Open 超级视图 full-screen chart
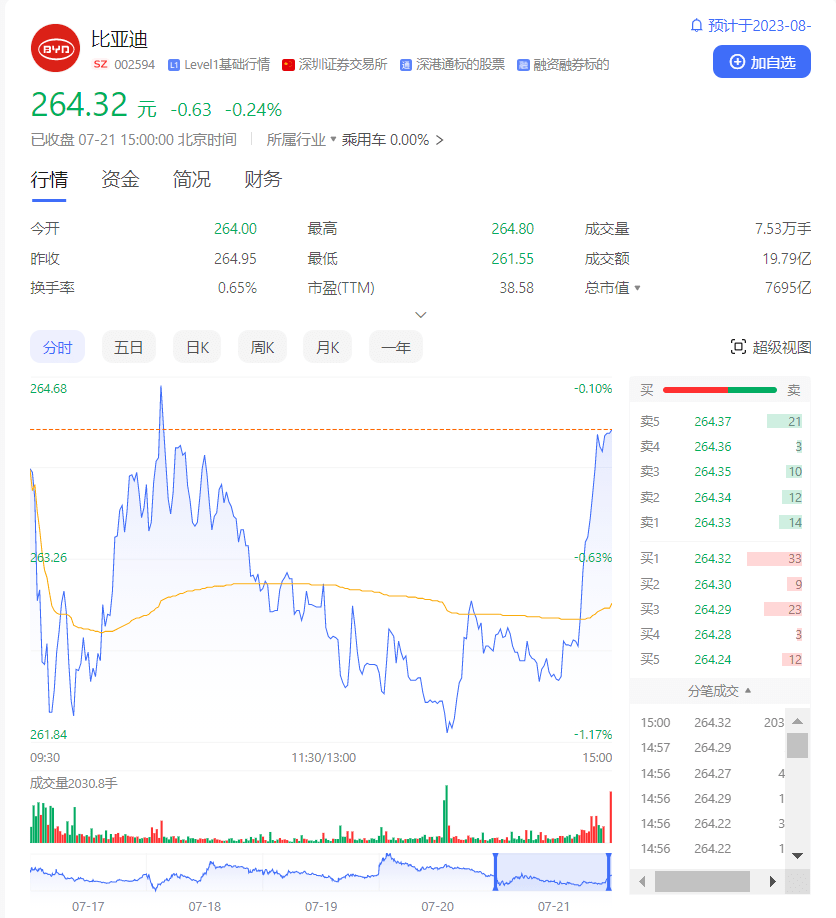Image resolution: width=836 pixels, height=918 pixels. (771, 348)
